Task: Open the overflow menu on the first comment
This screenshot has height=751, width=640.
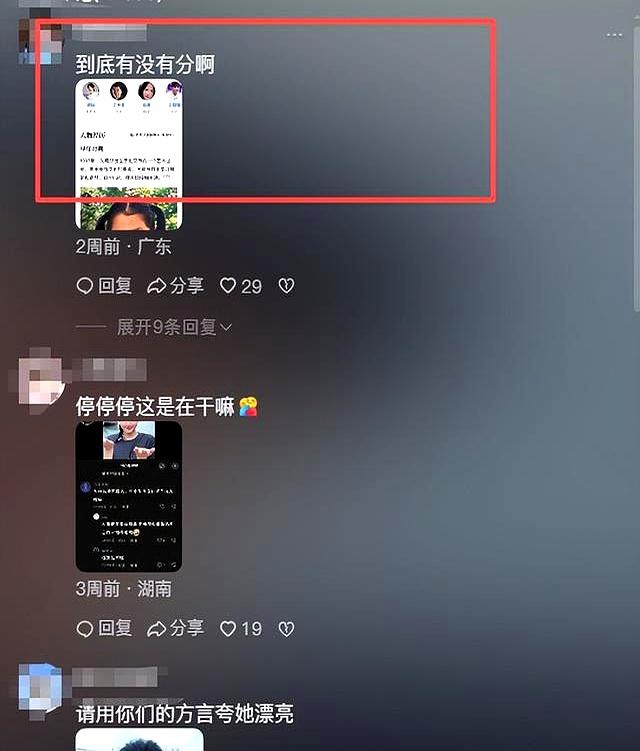Action: tap(614, 35)
